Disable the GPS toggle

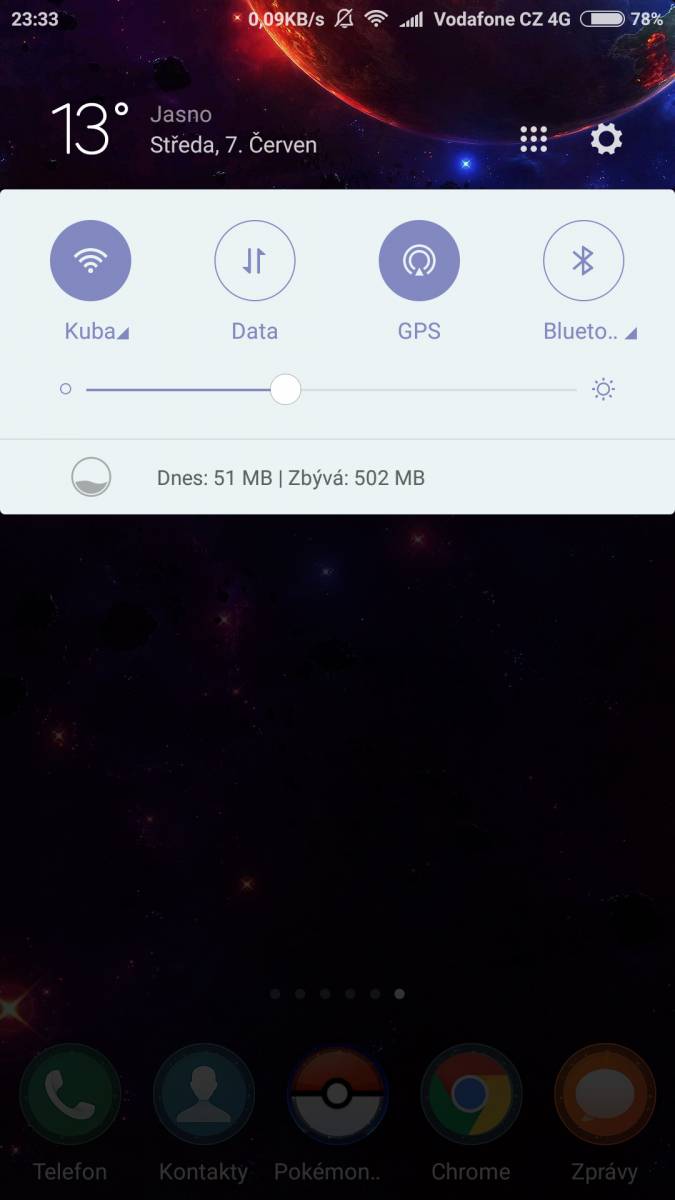pyautogui.click(x=419, y=261)
